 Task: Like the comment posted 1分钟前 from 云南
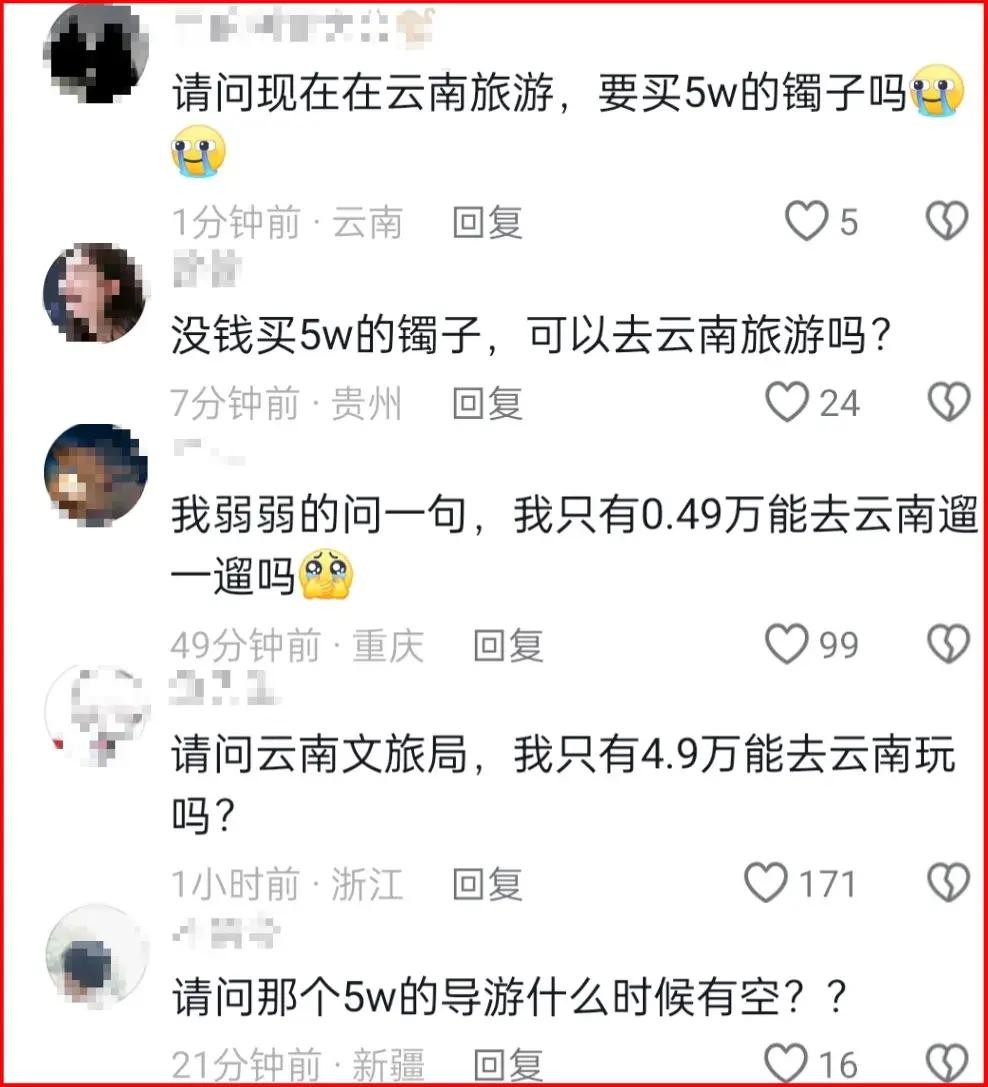[x=806, y=221]
